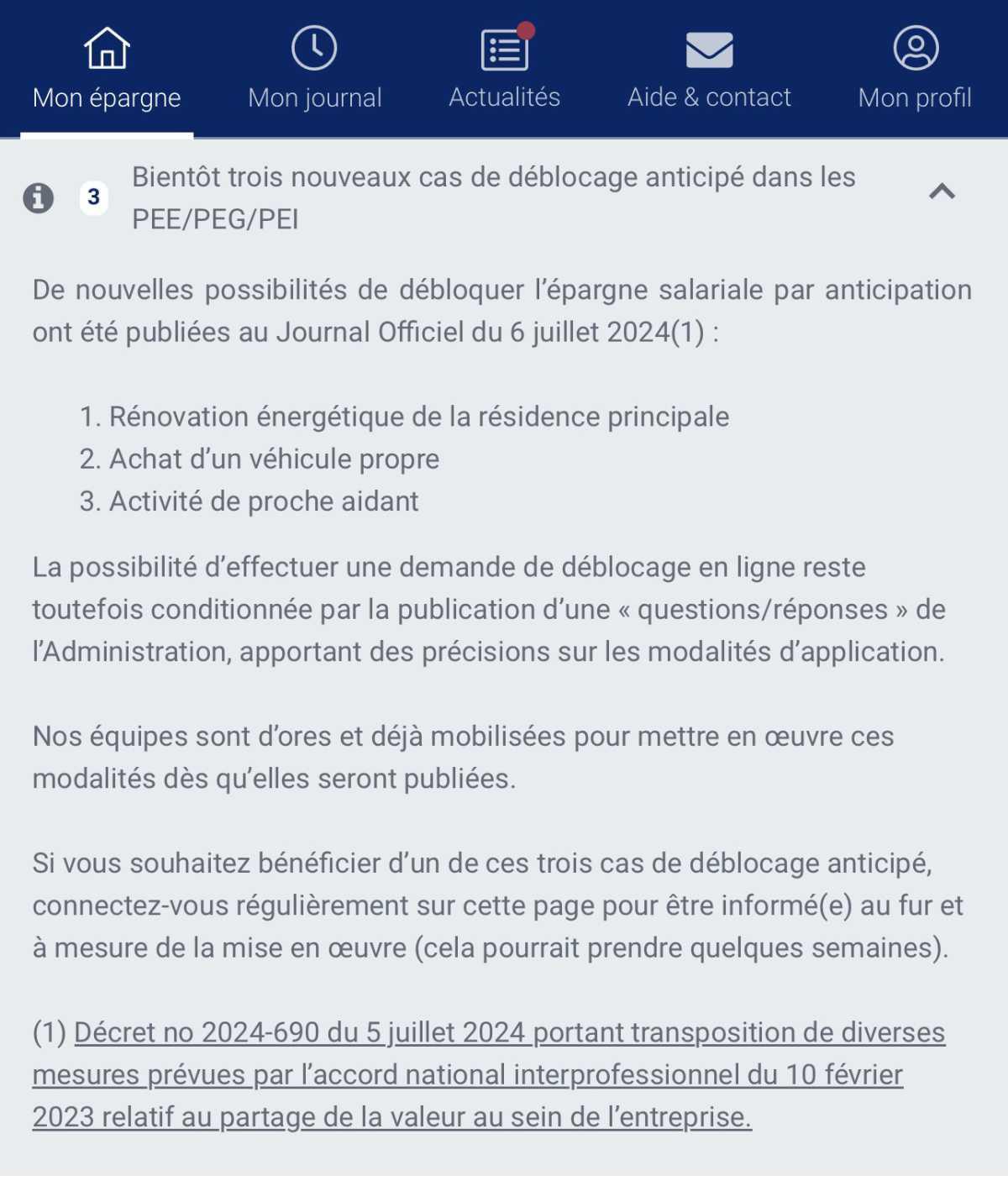1008x1186 pixels.
Task: Tap the red notification dot on Actualités
Action: (528, 28)
